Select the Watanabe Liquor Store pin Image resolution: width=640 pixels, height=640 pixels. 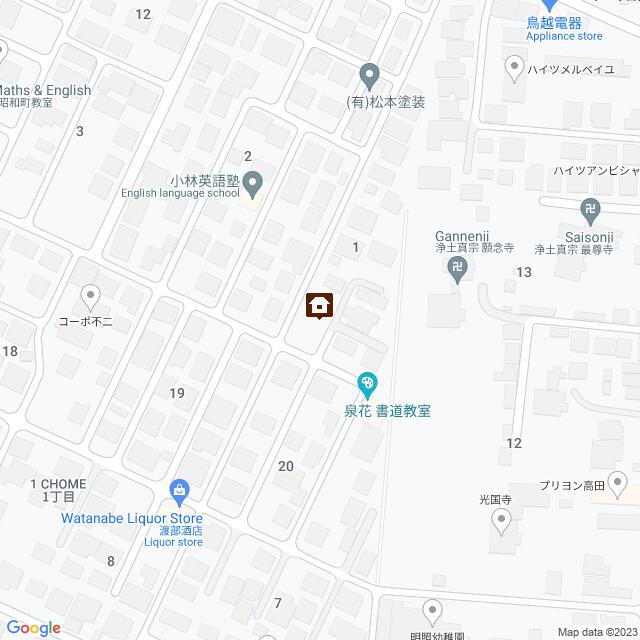pos(180,490)
